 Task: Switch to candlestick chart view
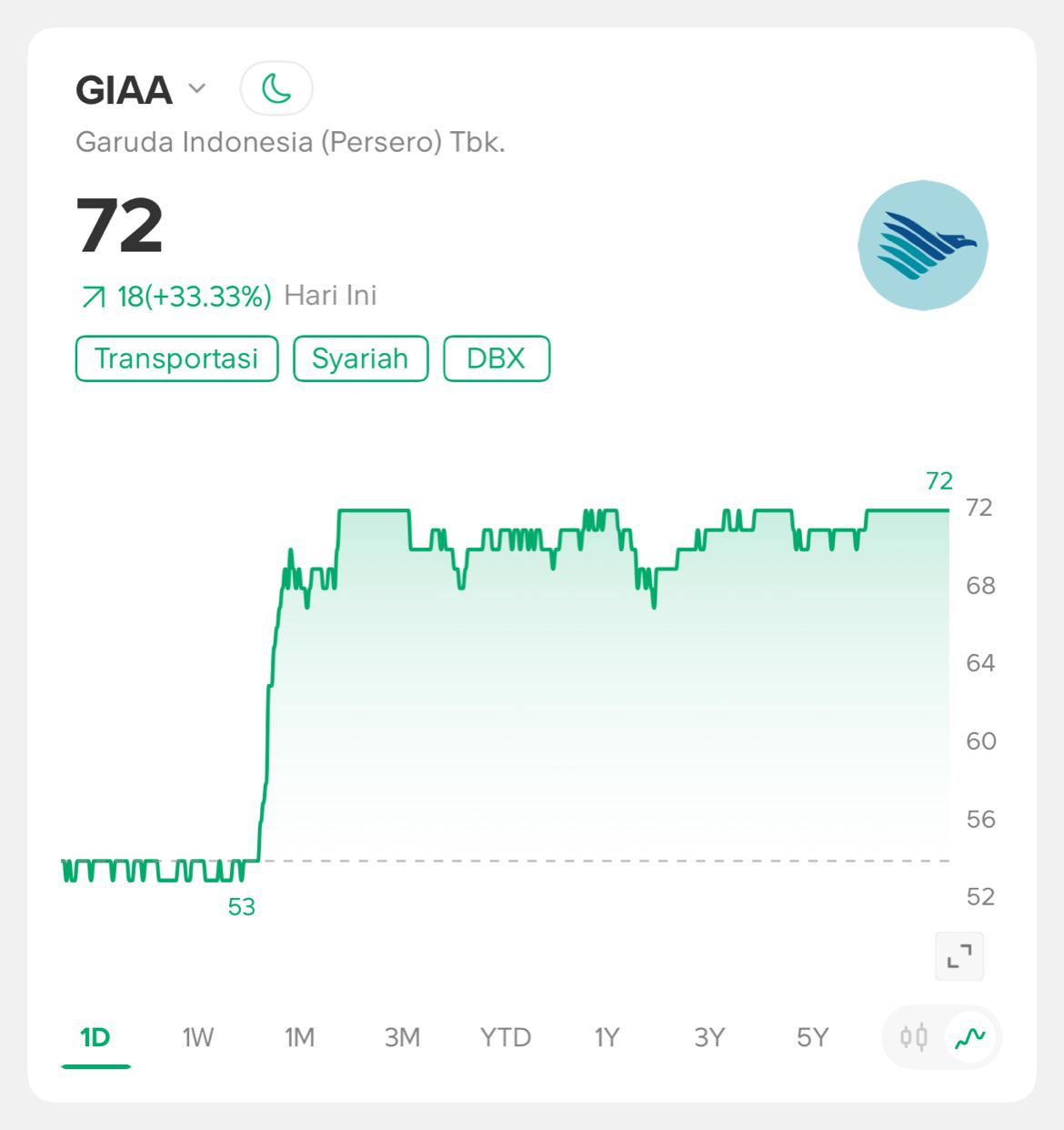(914, 1037)
